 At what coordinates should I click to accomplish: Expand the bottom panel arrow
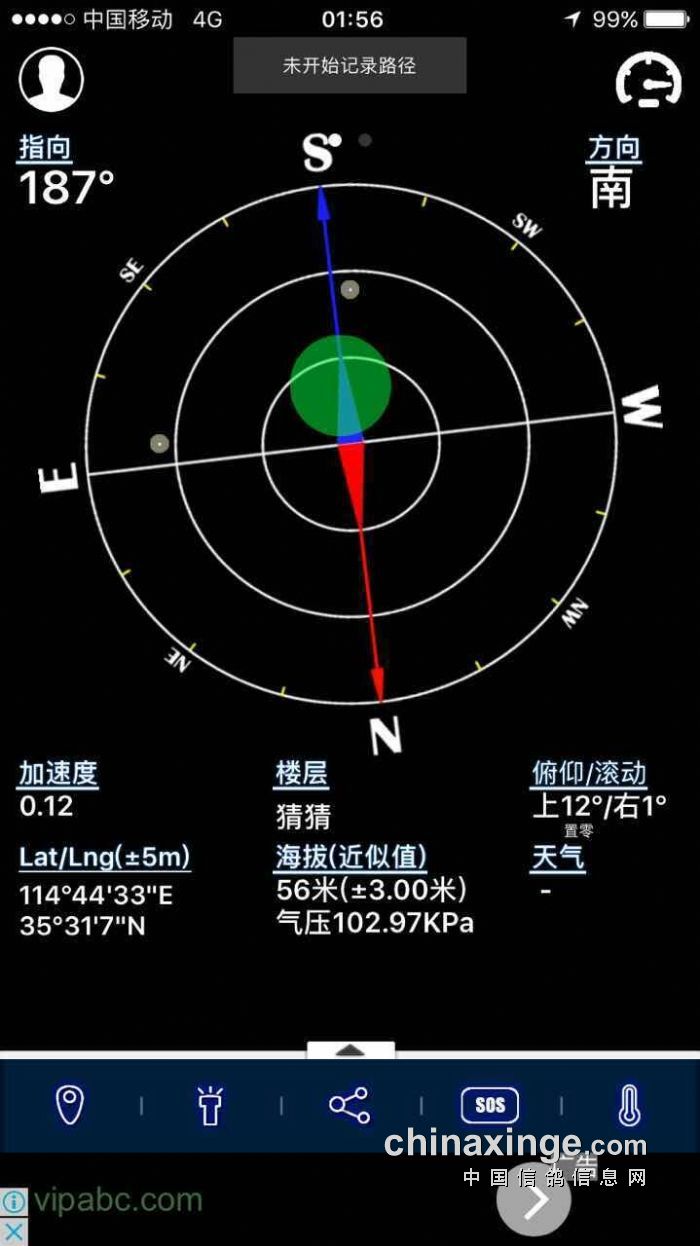[x=351, y=1050]
